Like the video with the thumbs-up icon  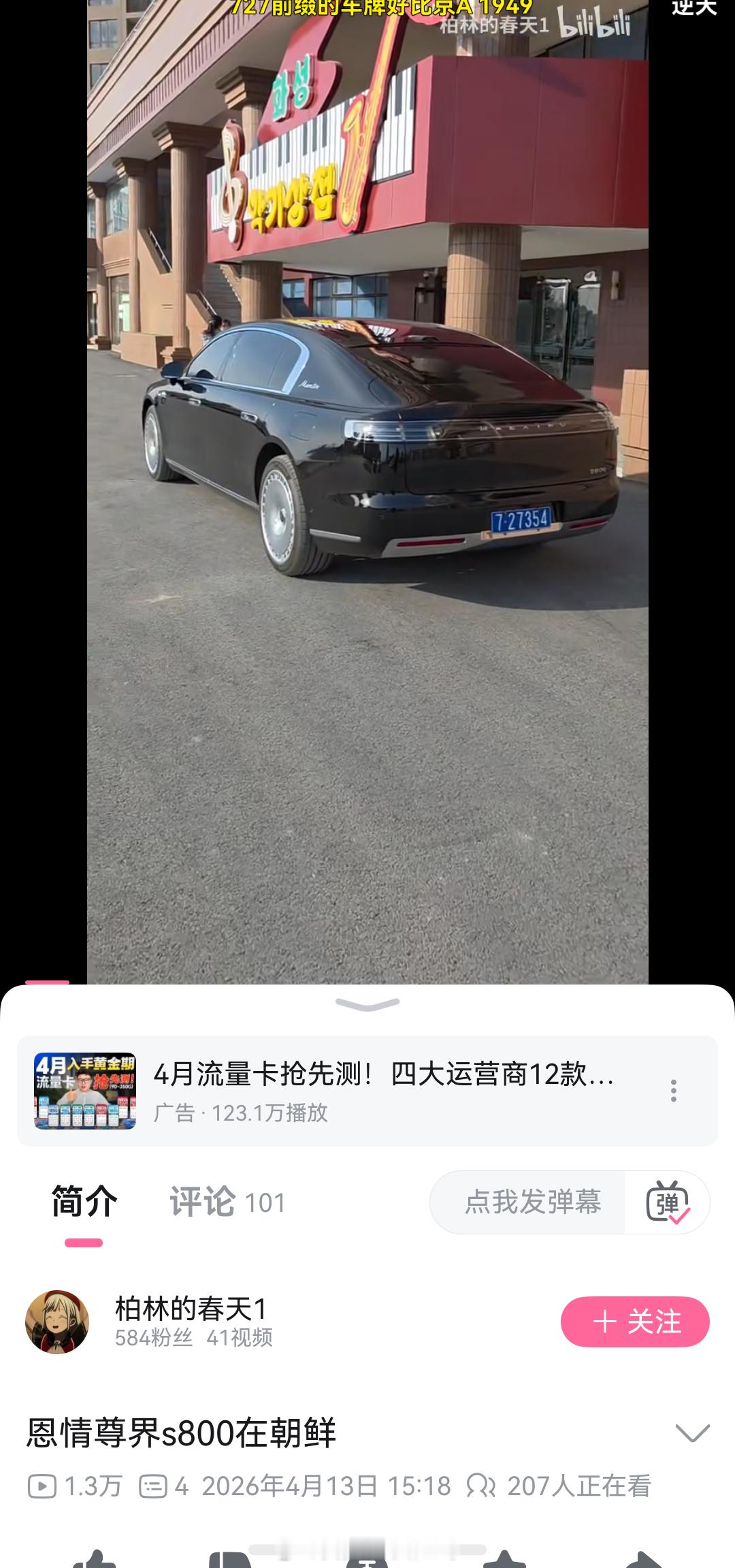pos(95,1561)
